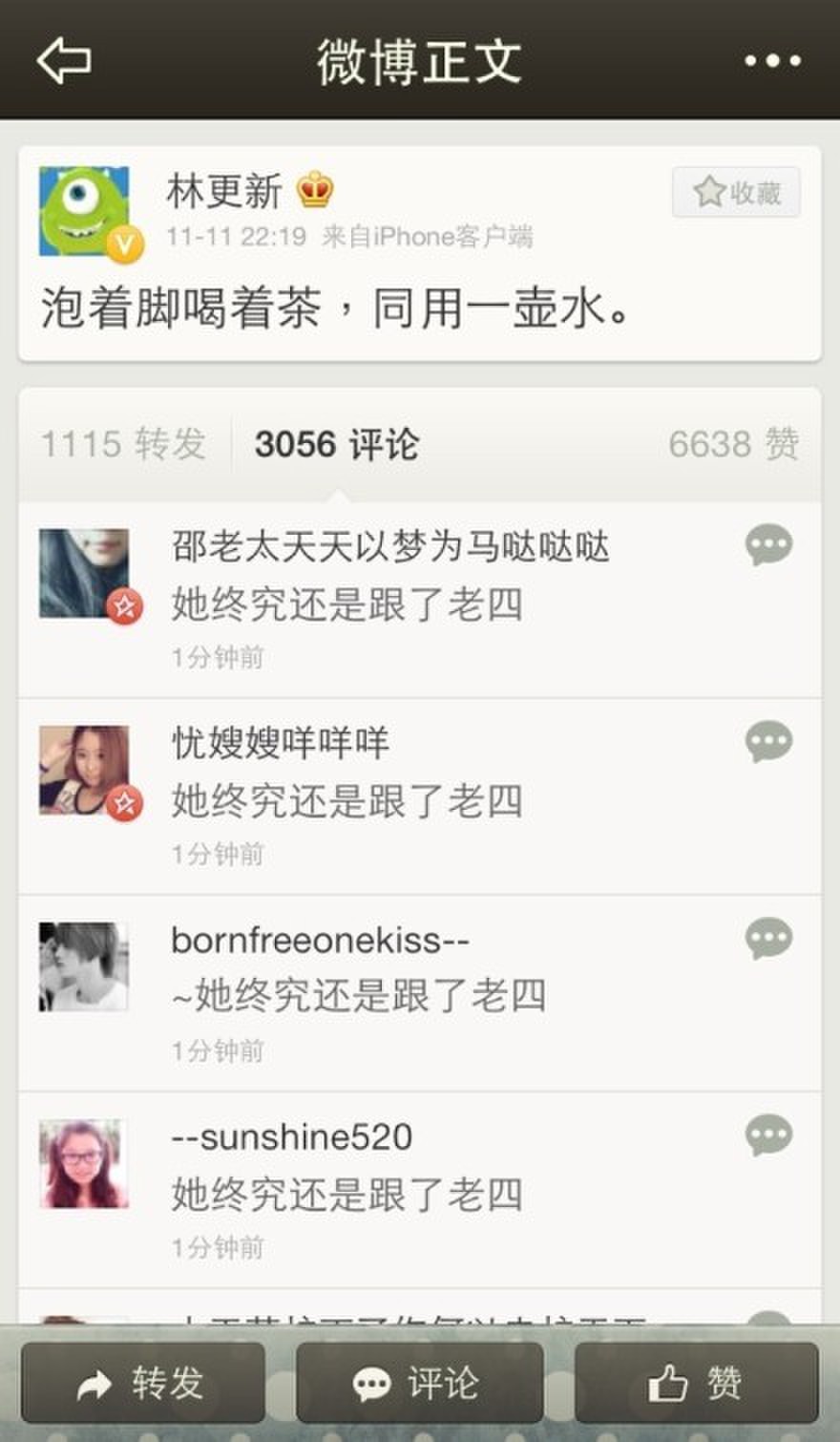Open the three-dot overflow menu

[772, 61]
